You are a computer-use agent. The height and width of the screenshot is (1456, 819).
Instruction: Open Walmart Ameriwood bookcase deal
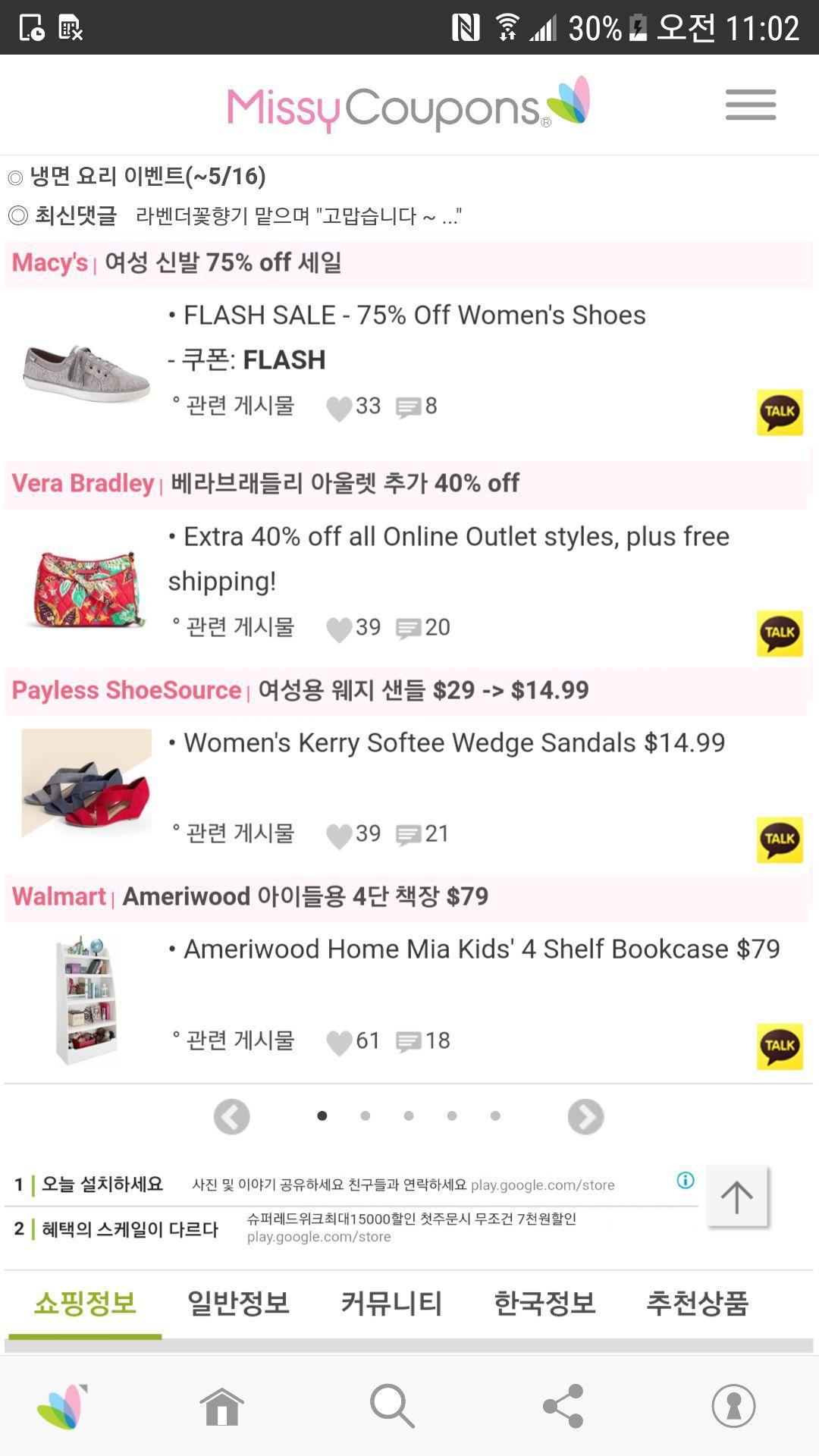pyautogui.click(x=481, y=949)
